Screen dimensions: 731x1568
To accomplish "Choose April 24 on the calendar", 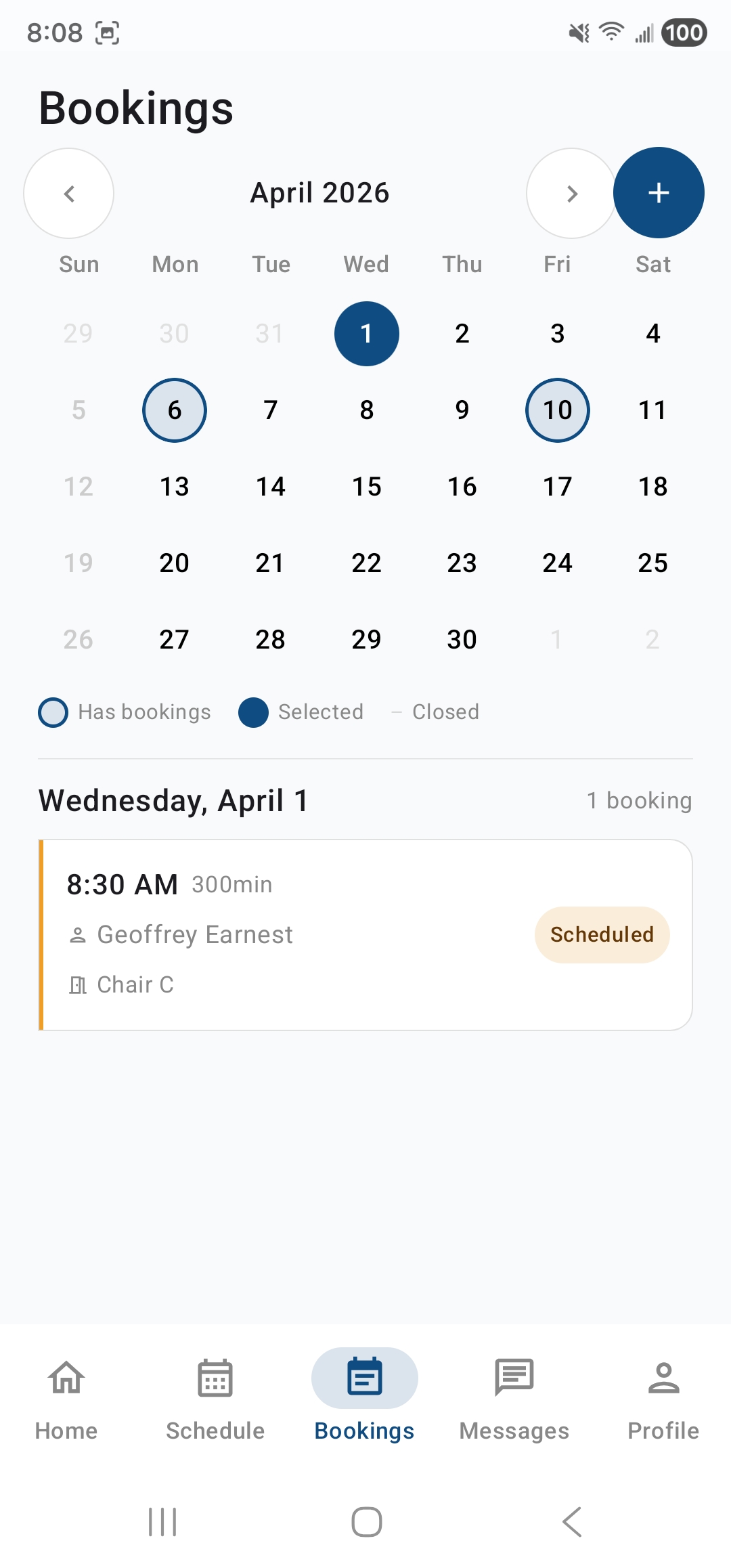I will [x=558, y=563].
